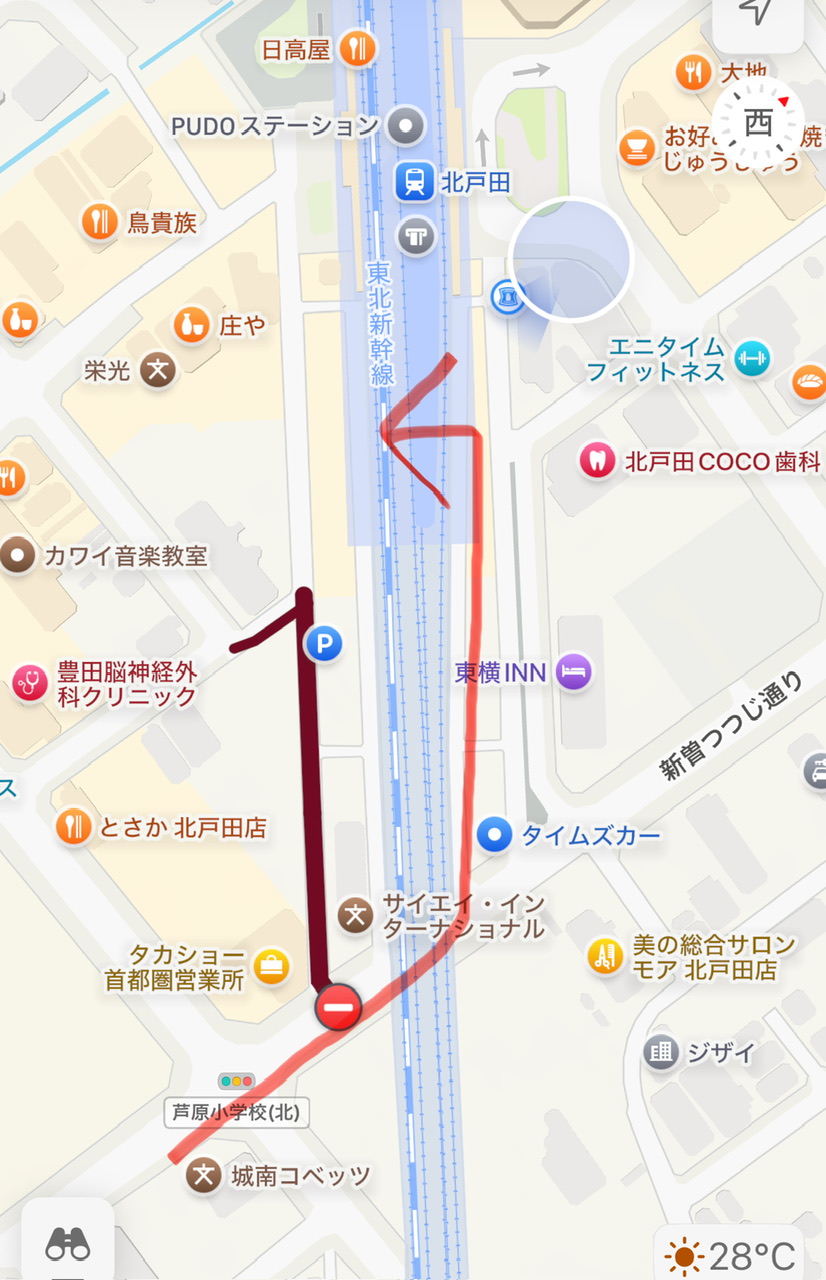
Task: Select タカショー首都圏営業所 pin
Action: pyautogui.click(x=271, y=967)
